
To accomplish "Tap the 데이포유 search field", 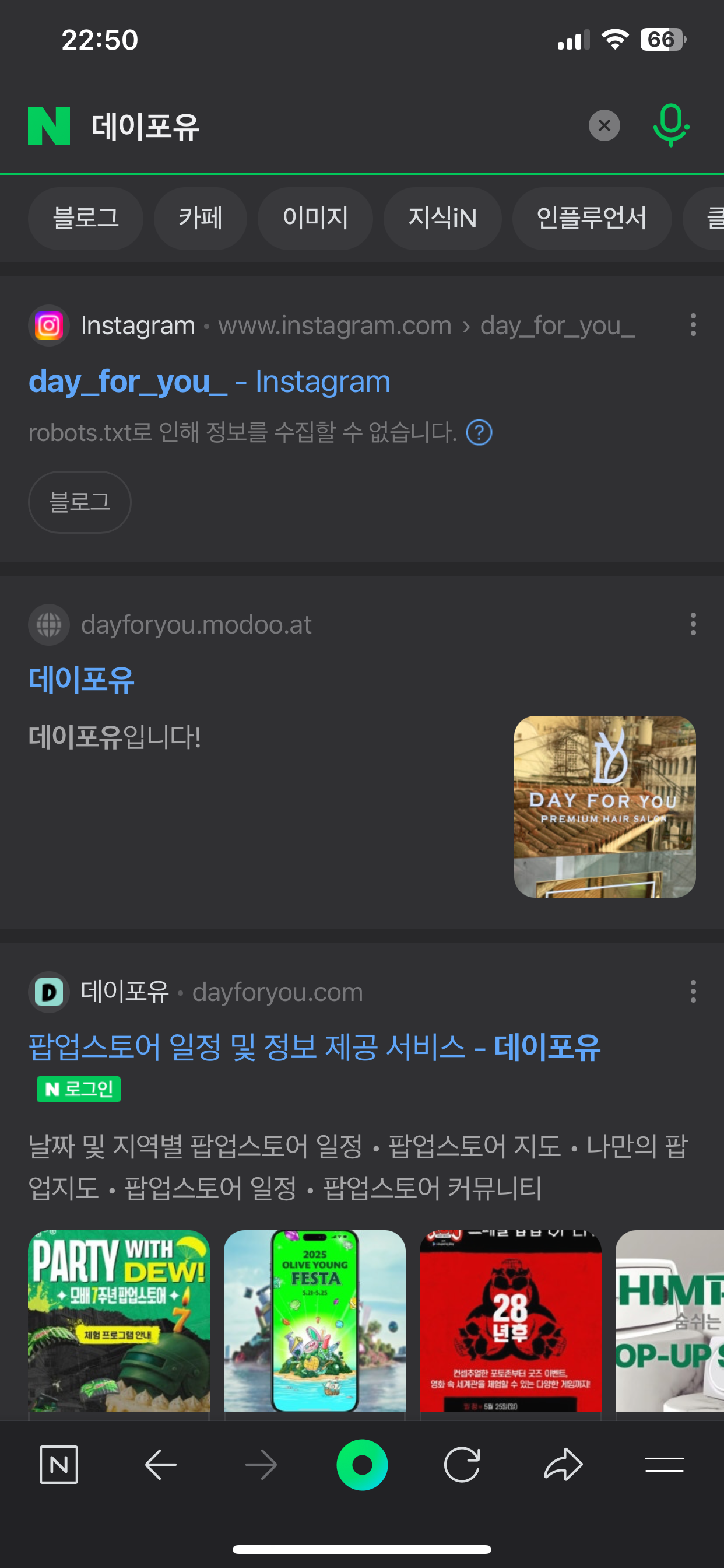I will [x=329, y=127].
